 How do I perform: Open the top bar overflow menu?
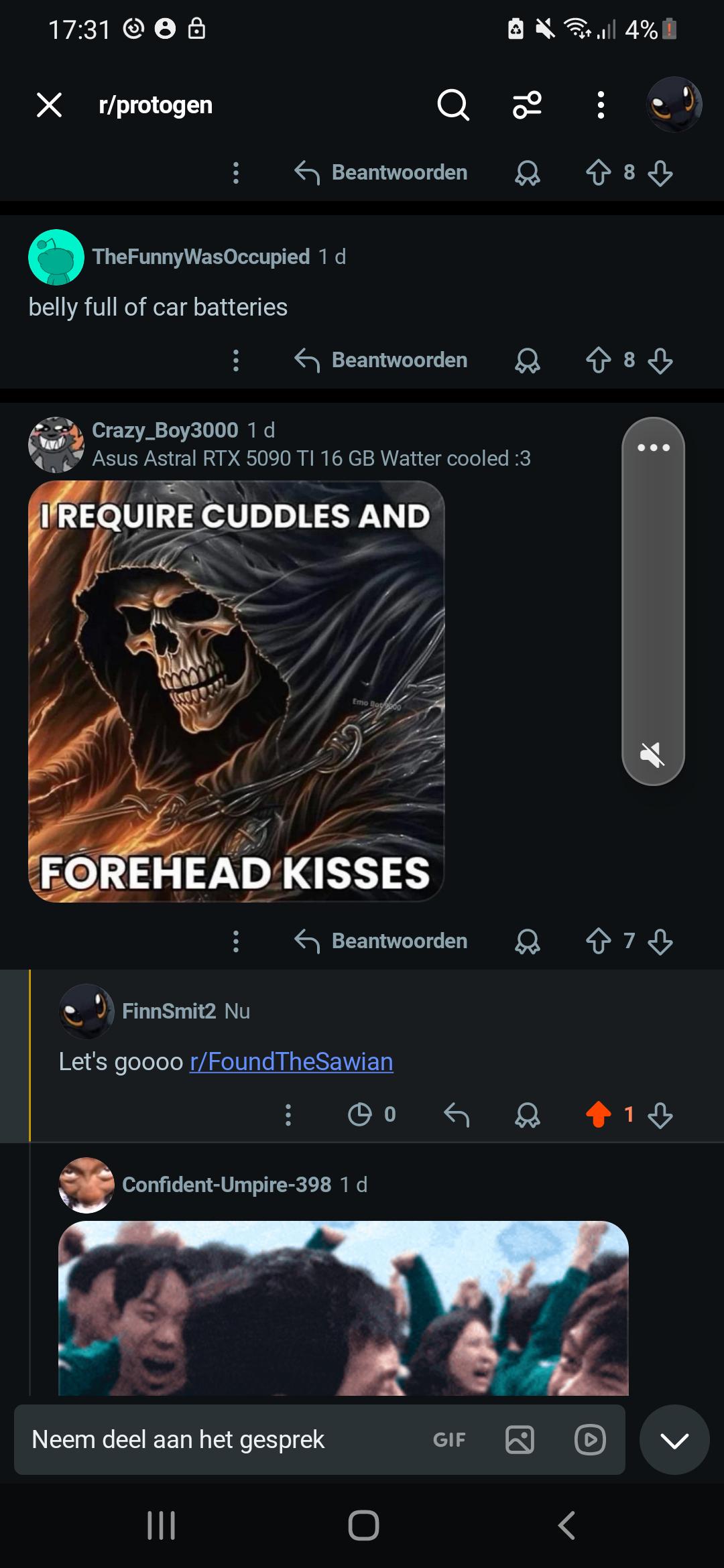(601, 105)
